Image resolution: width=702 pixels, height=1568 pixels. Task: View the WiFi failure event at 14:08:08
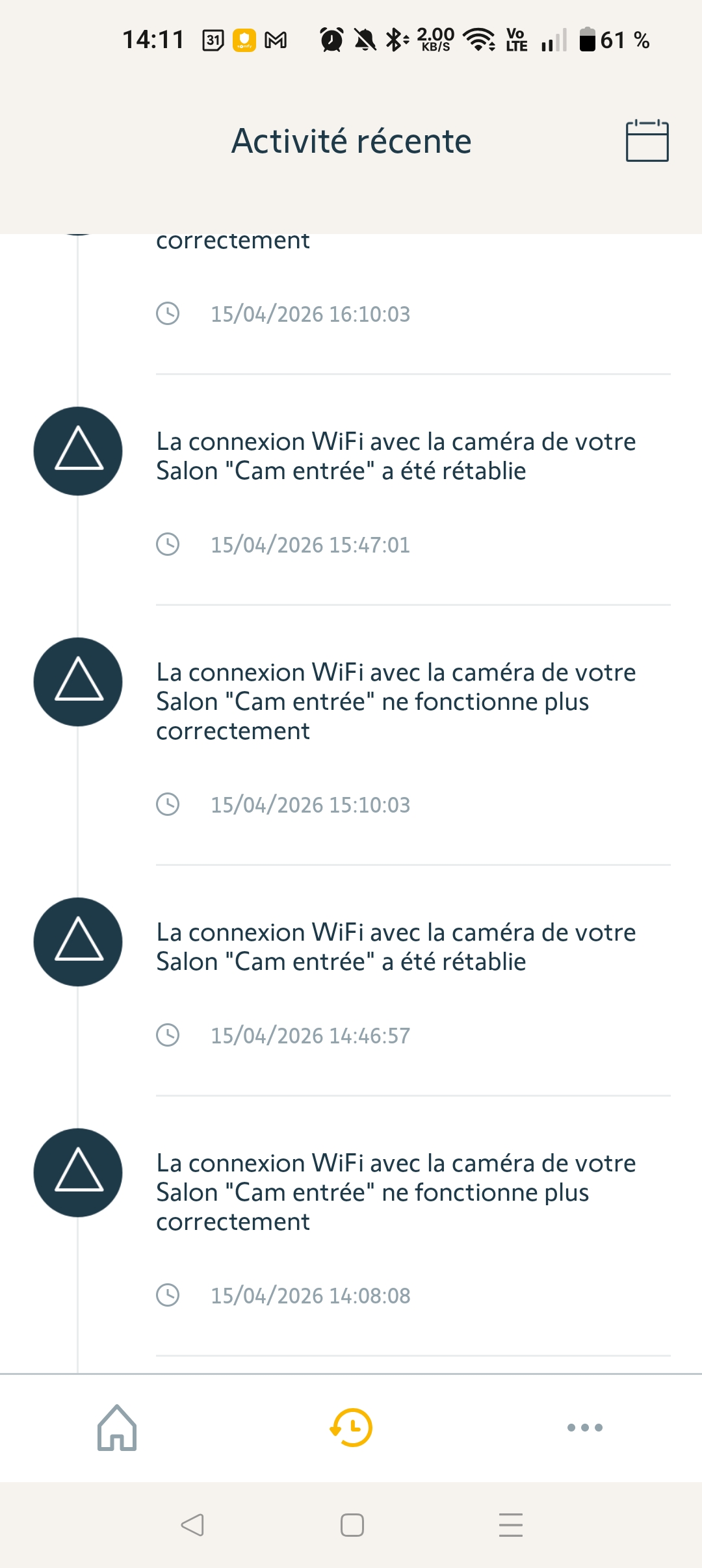395,1192
